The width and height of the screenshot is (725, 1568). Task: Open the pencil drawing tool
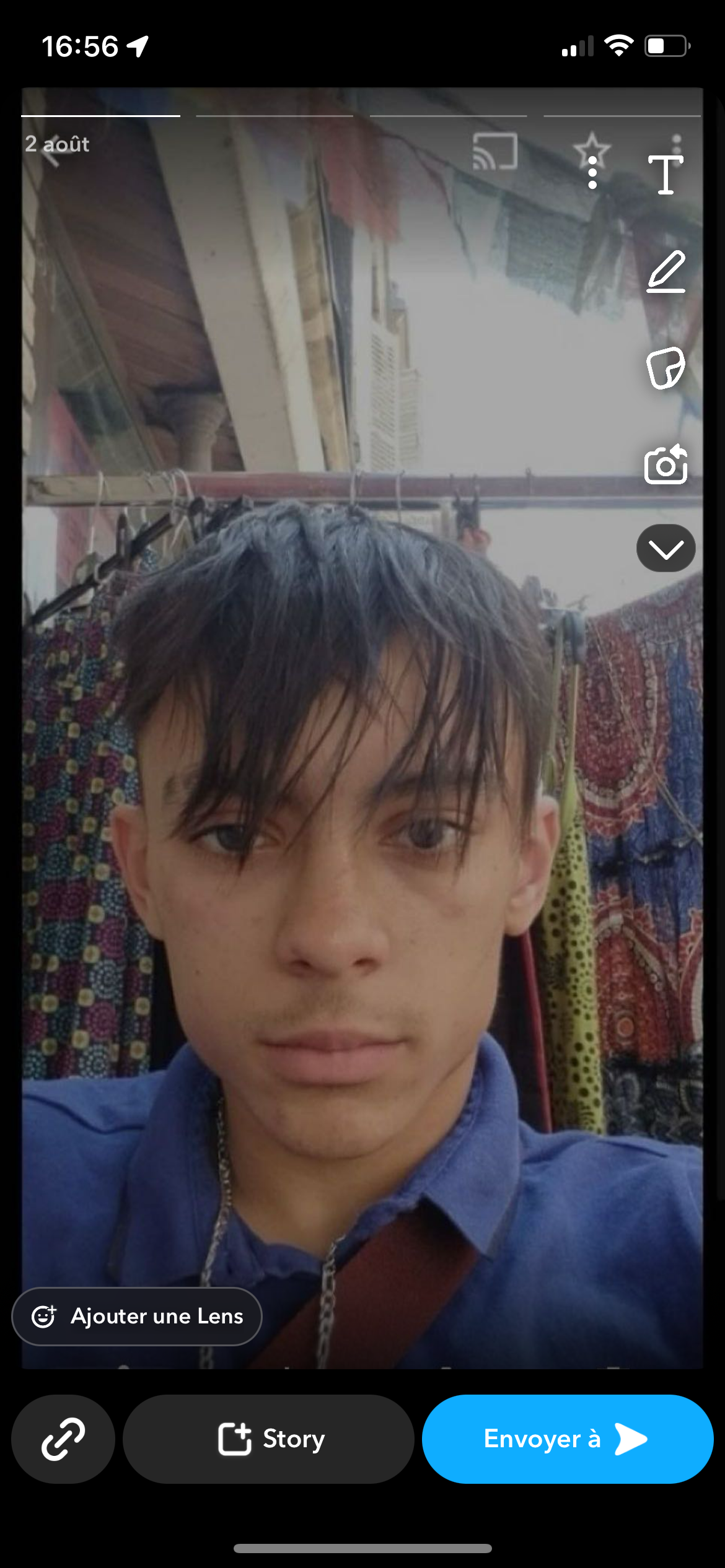coord(666,271)
